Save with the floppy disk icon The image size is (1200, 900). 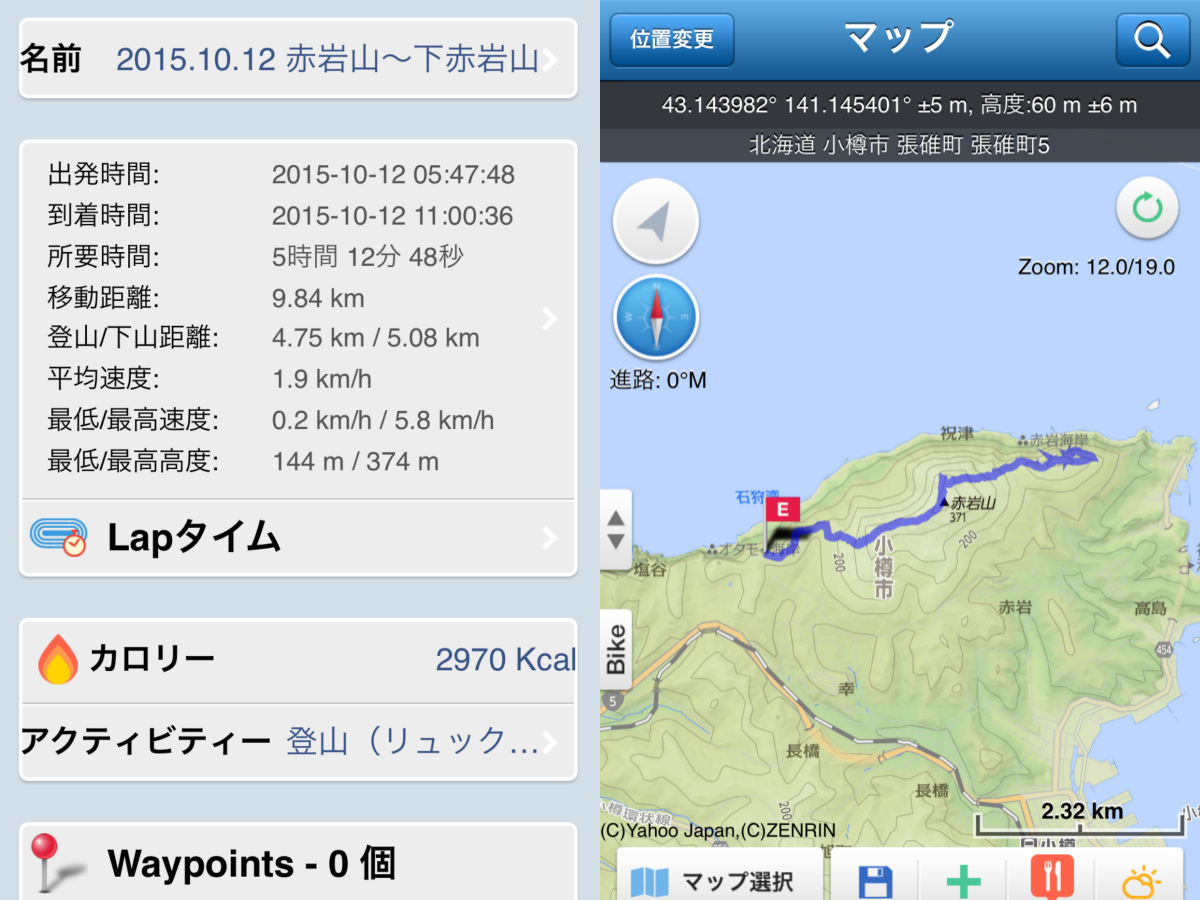[875, 881]
